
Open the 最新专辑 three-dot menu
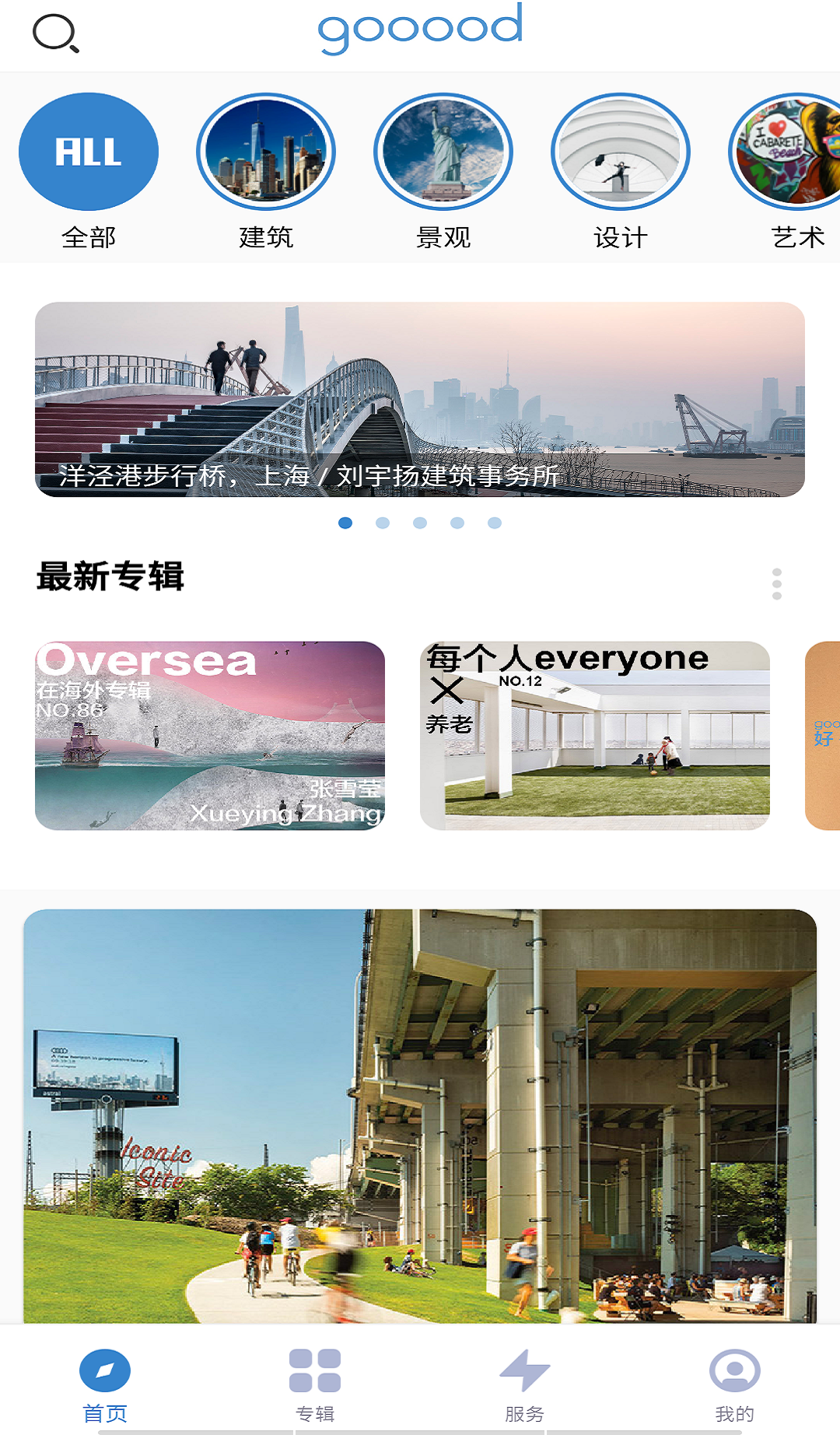click(776, 583)
